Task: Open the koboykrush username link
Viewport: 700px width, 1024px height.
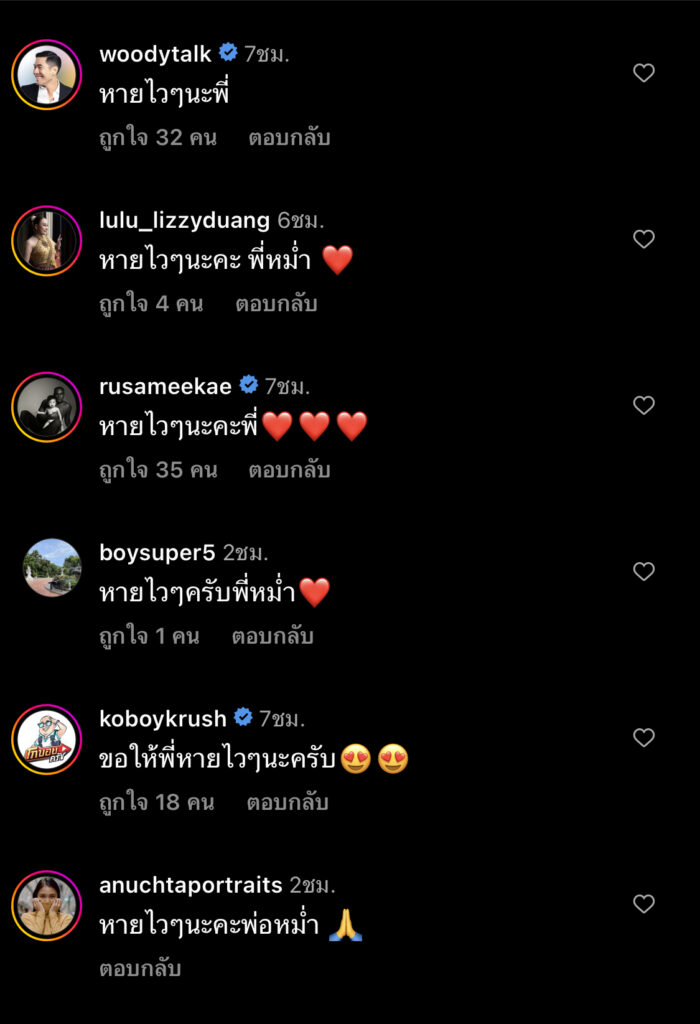Action: click(x=163, y=718)
